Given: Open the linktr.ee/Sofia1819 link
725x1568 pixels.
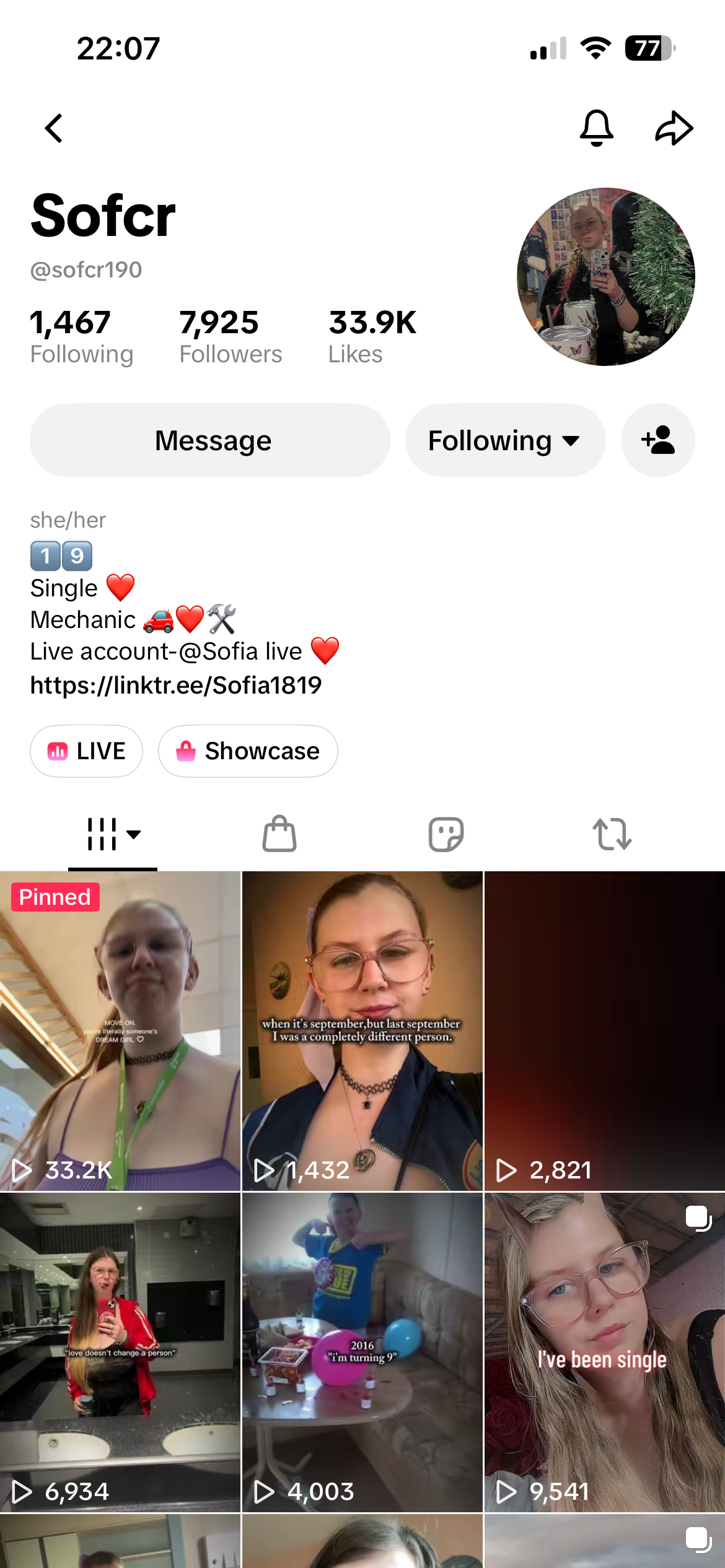Looking at the screenshot, I should coord(176,685).
